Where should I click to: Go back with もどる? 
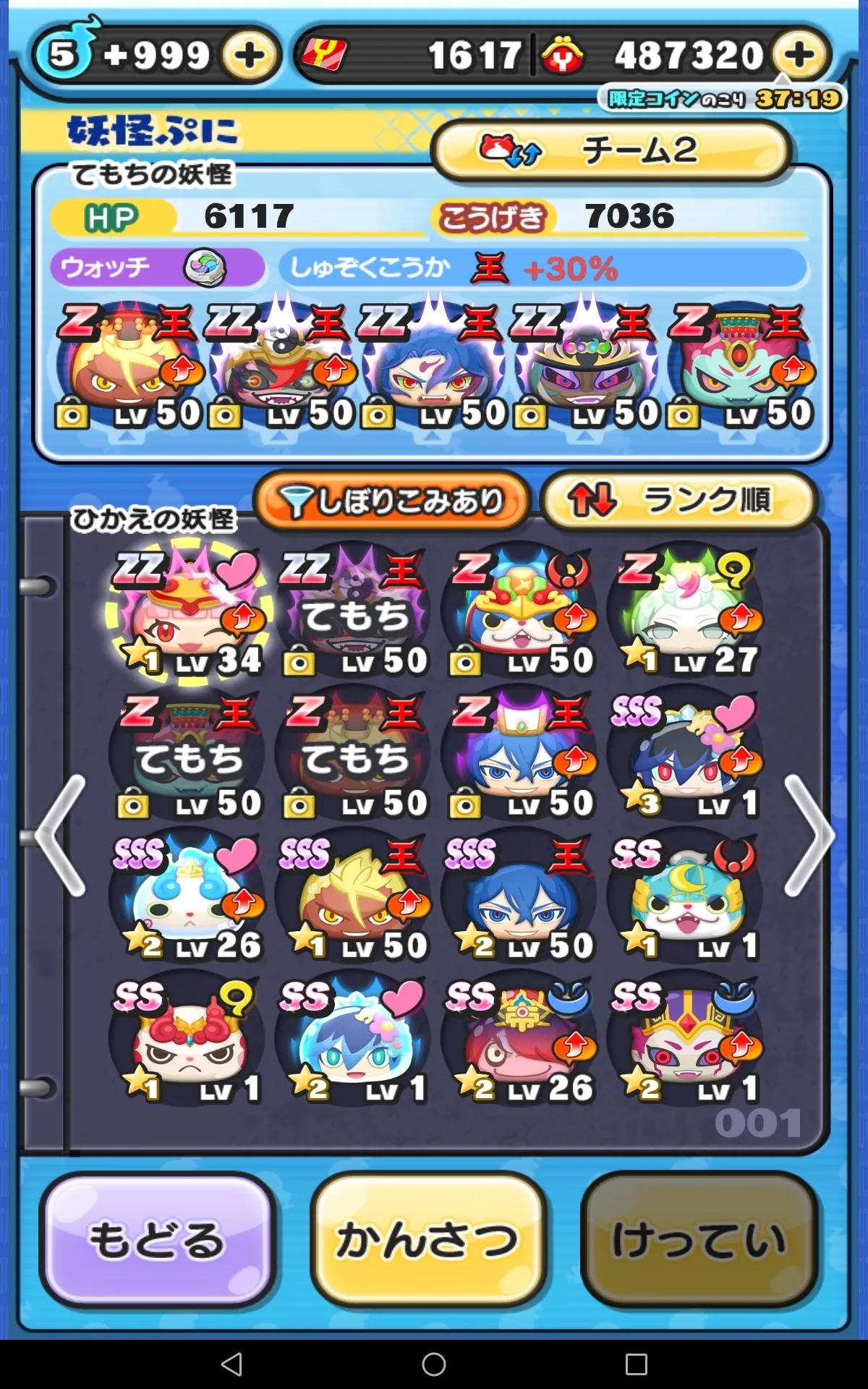coord(158,1240)
